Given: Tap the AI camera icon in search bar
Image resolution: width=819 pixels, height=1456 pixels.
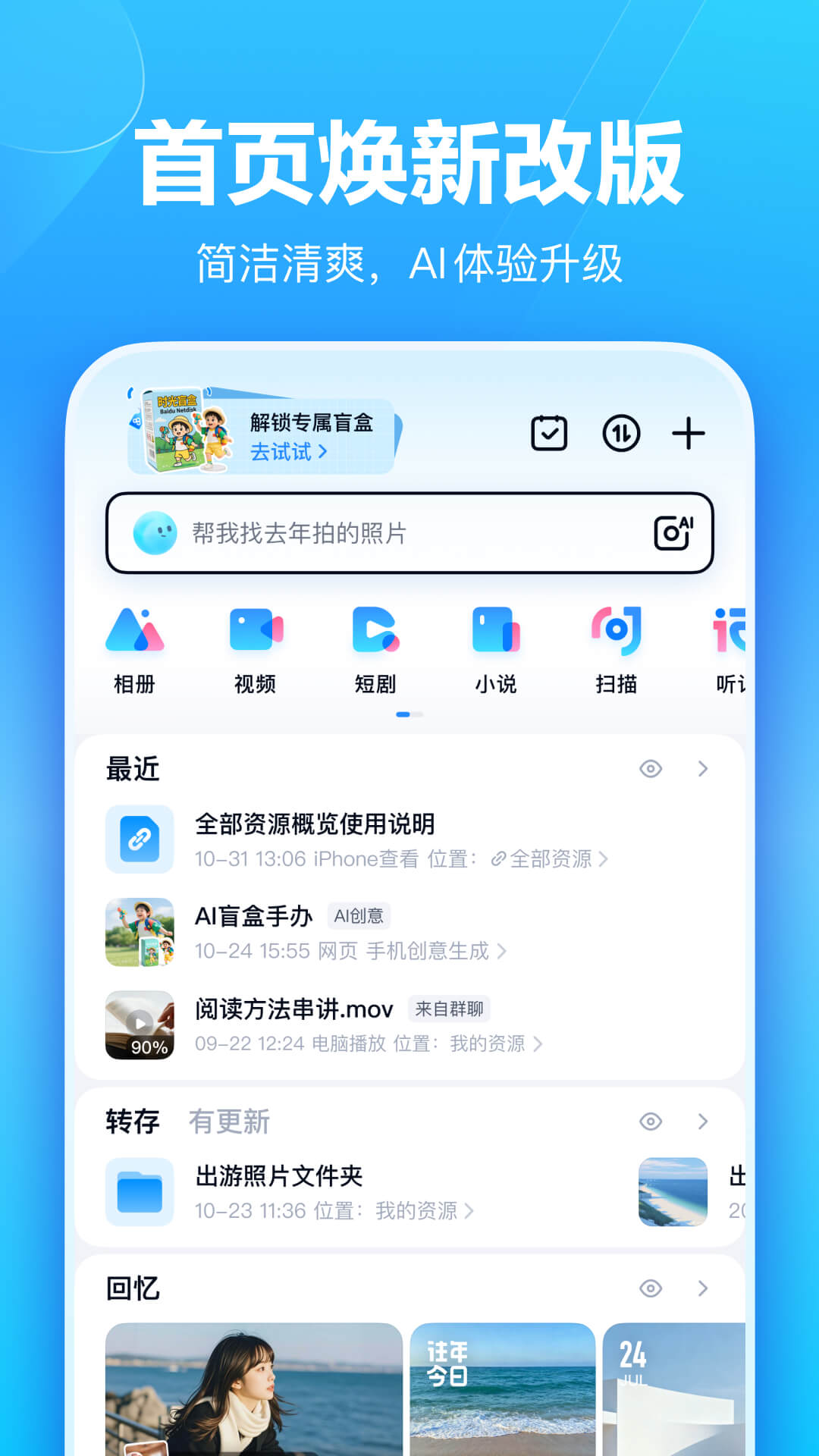Looking at the screenshot, I should click(675, 533).
